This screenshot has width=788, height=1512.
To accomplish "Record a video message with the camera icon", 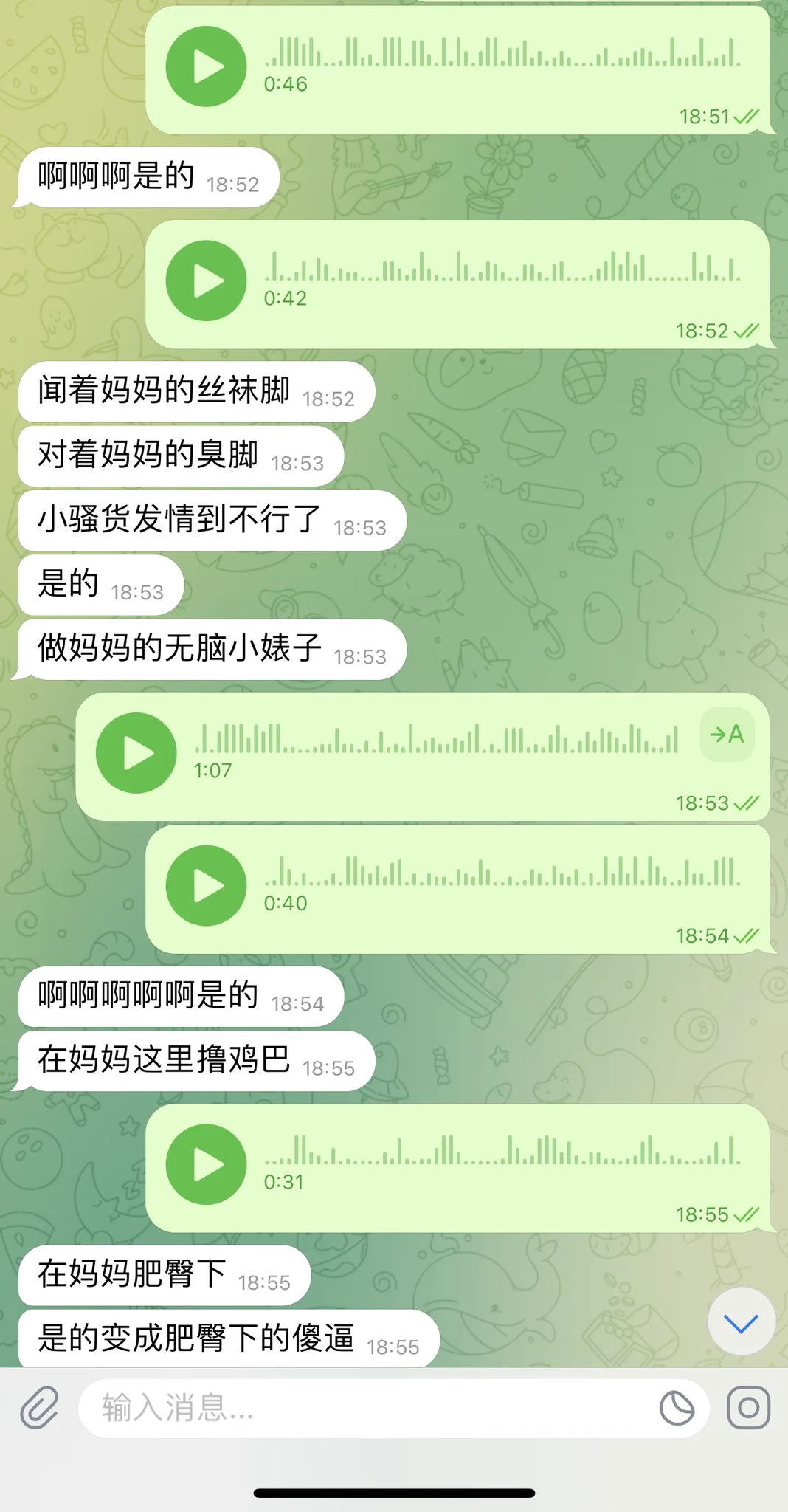I will click(748, 1408).
